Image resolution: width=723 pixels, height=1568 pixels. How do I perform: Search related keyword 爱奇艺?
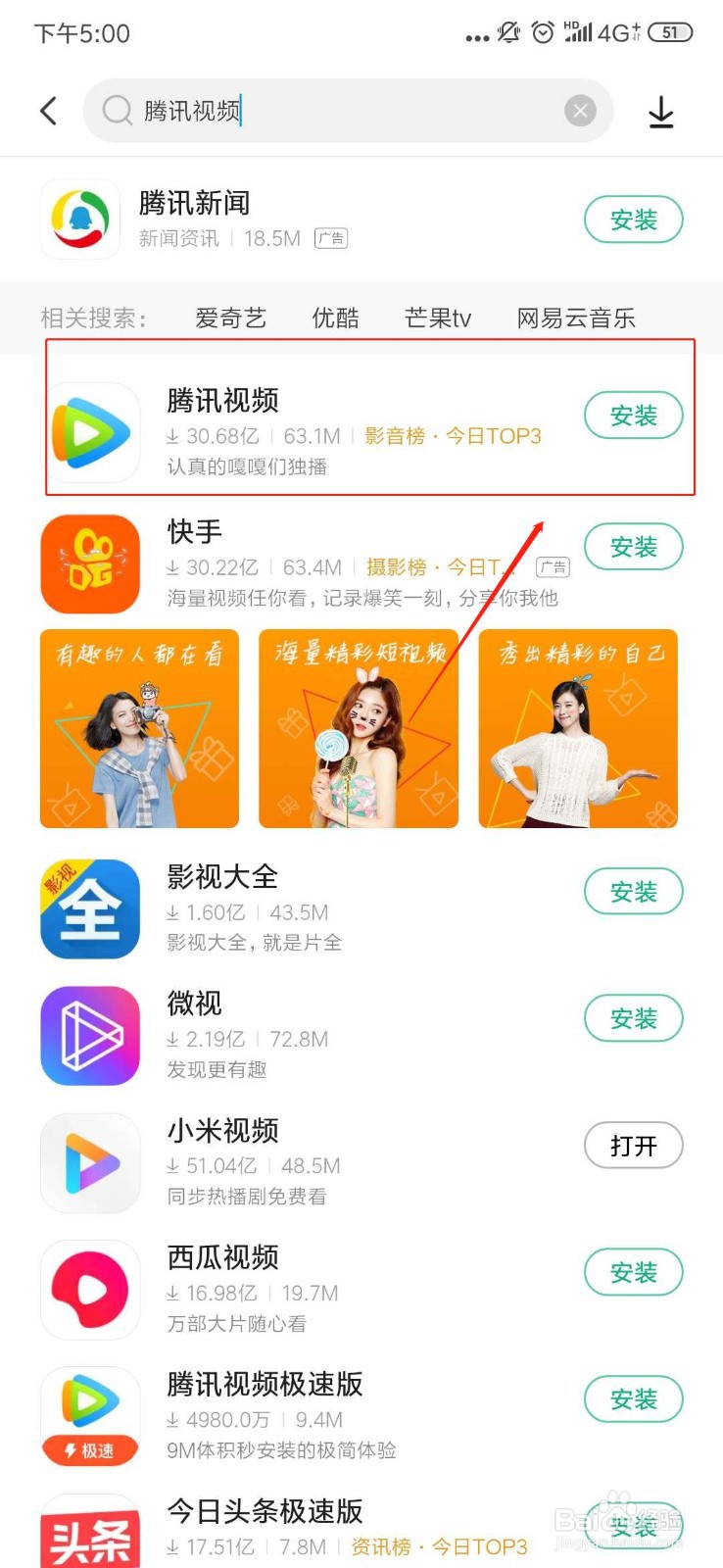coord(231,317)
